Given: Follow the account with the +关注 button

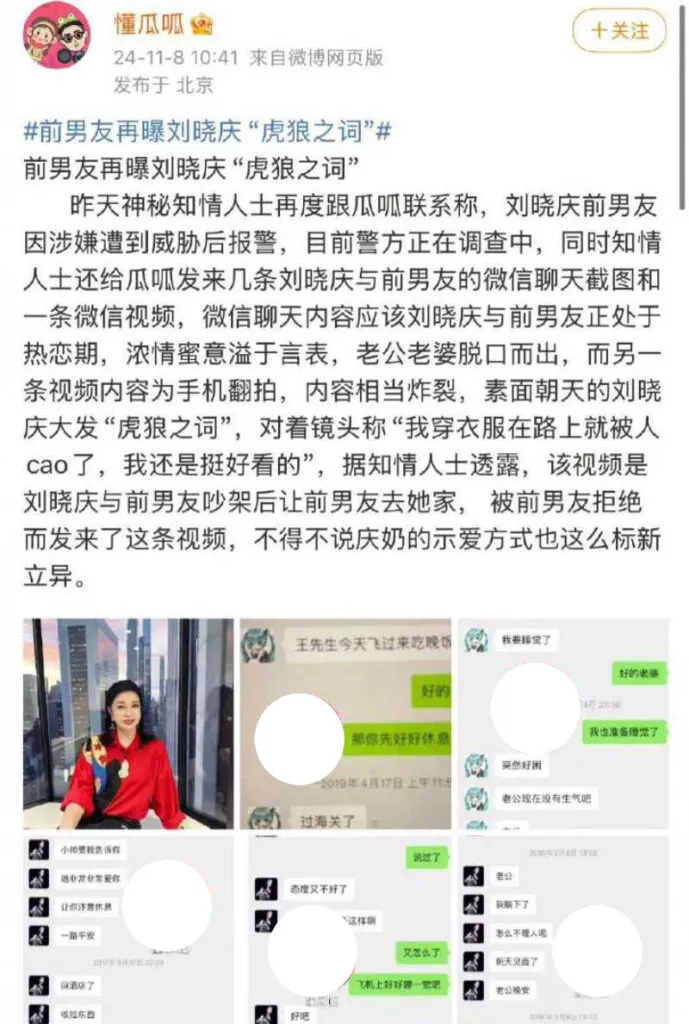Looking at the screenshot, I should [x=618, y=31].
